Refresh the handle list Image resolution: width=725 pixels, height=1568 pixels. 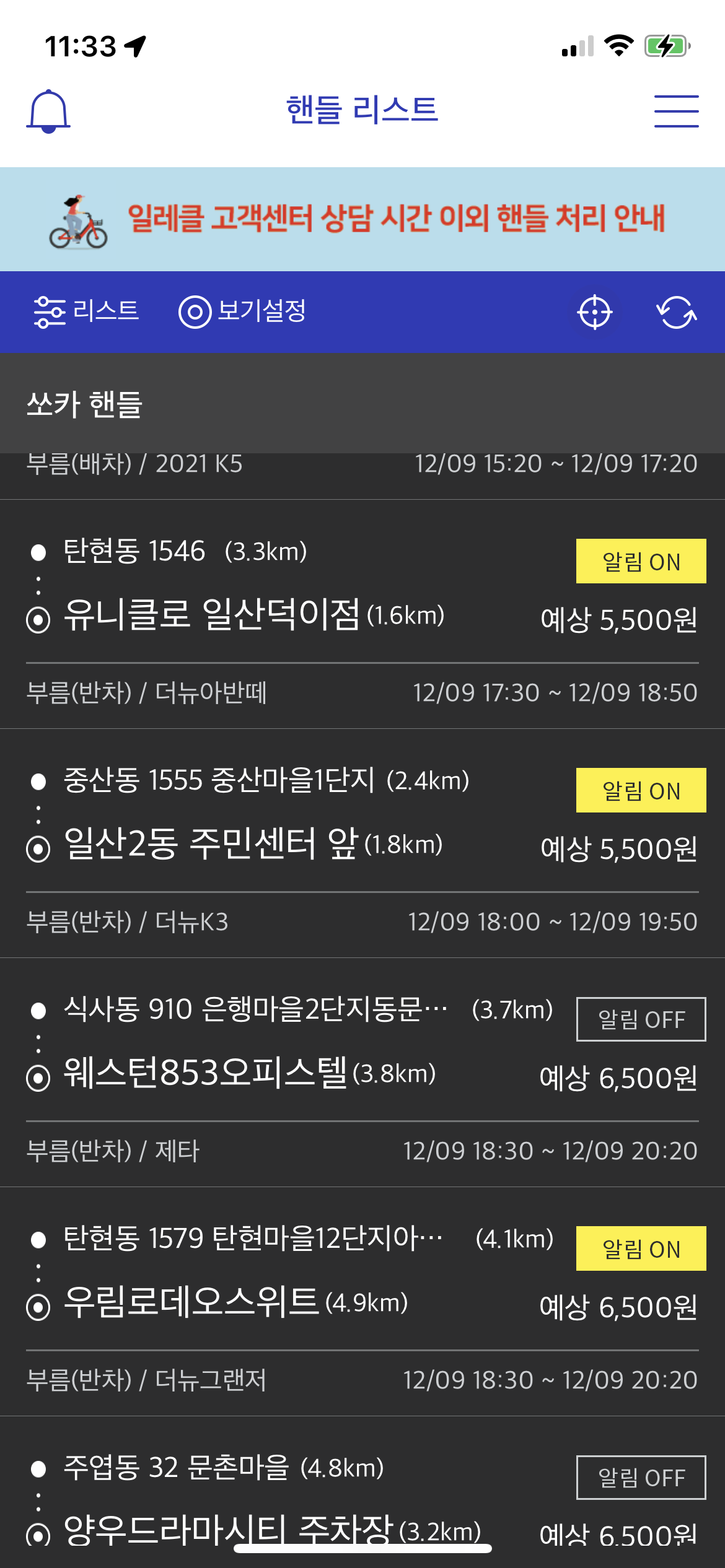point(677,312)
